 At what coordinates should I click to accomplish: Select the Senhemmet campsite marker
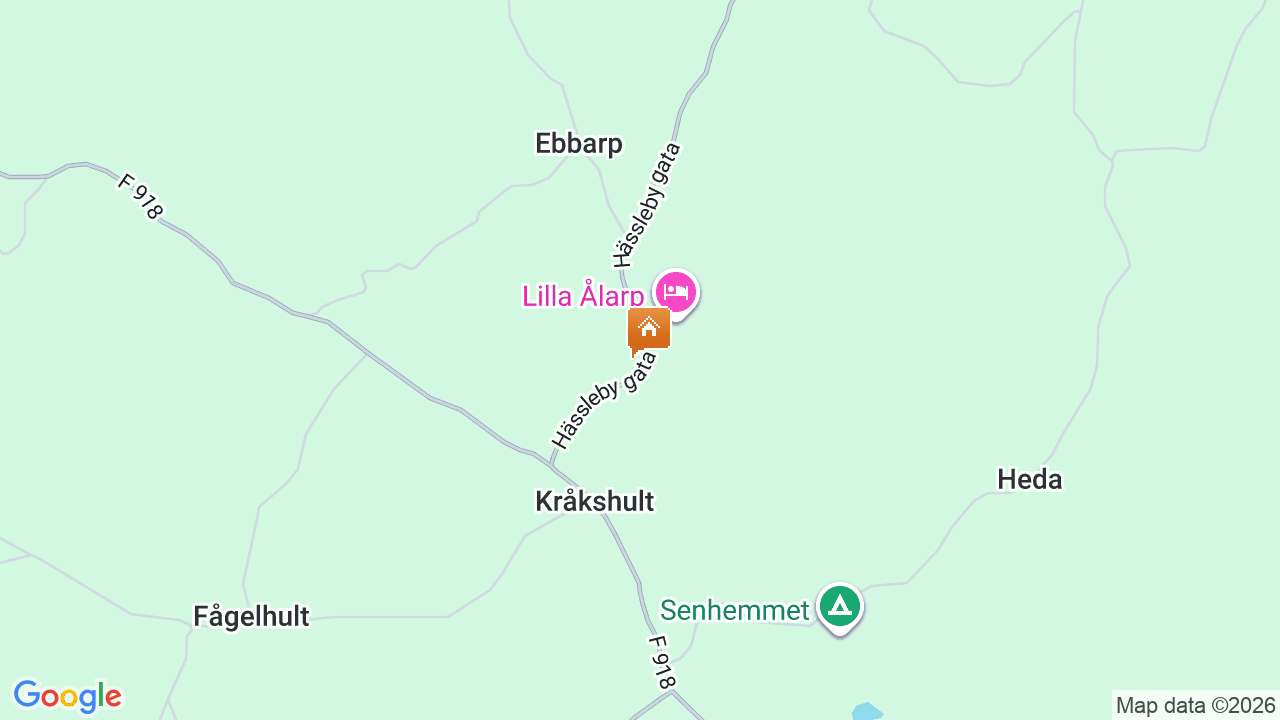(839, 606)
